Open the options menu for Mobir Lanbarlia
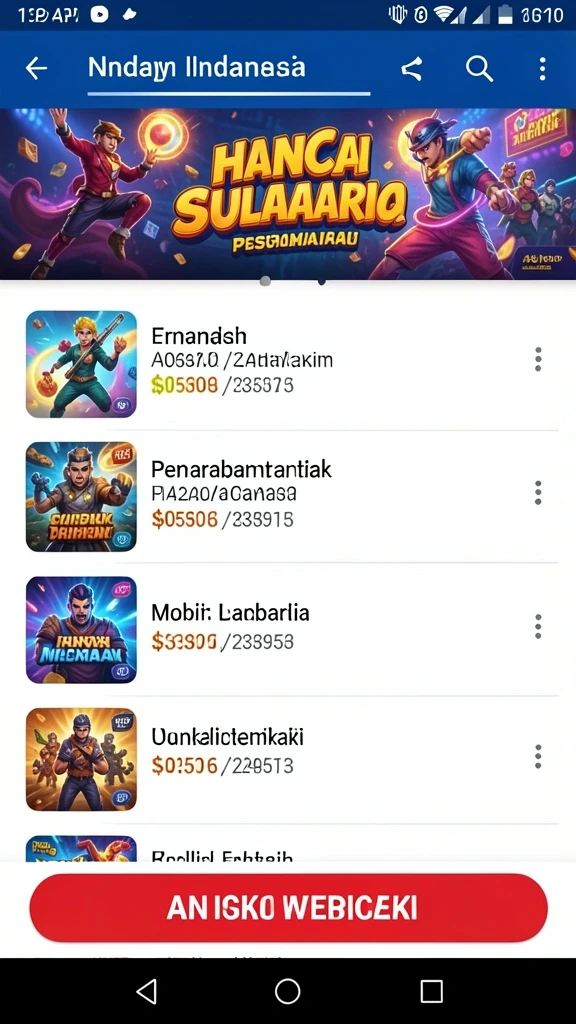The image size is (576, 1024). click(x=538, y=626)
